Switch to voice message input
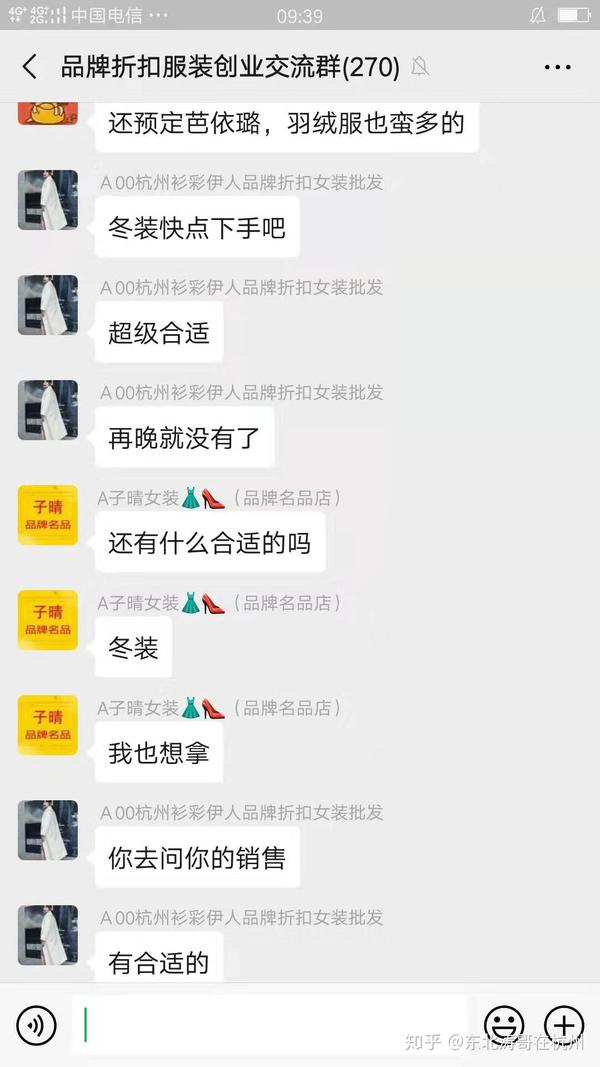This screenshot has width=600, height=1067. 36,1025
